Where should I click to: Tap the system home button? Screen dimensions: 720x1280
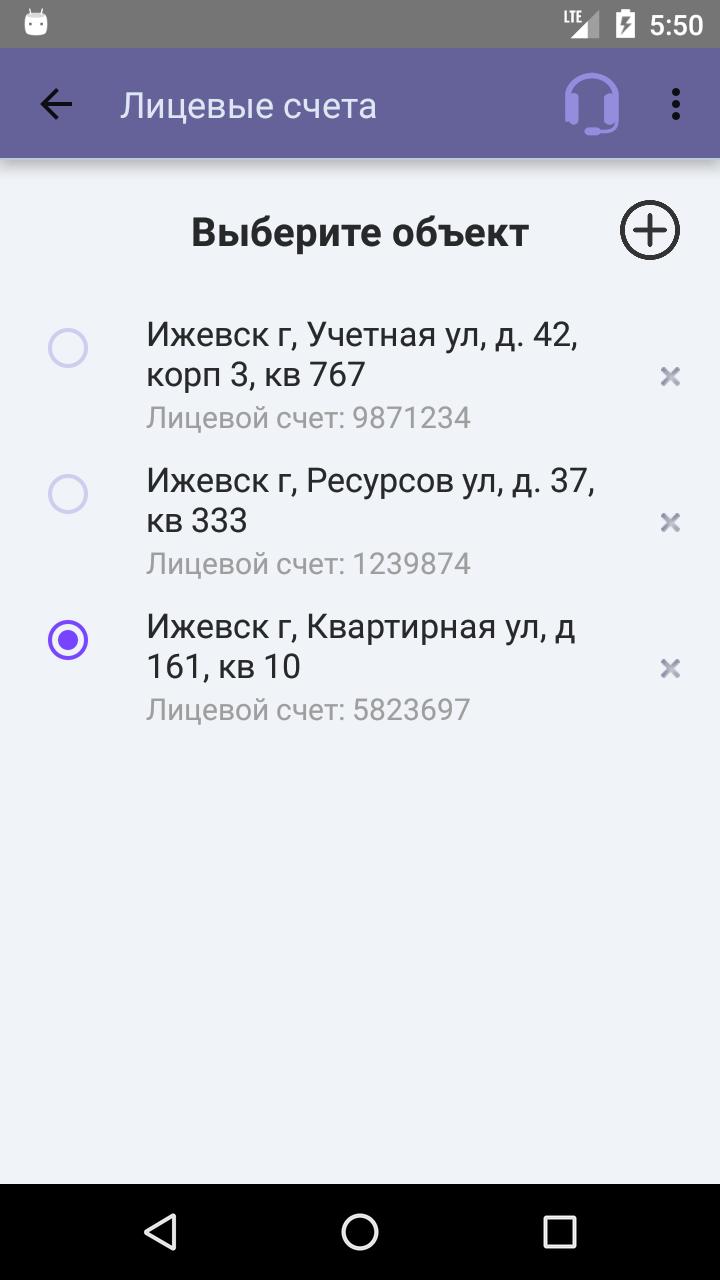[360, 1232]
